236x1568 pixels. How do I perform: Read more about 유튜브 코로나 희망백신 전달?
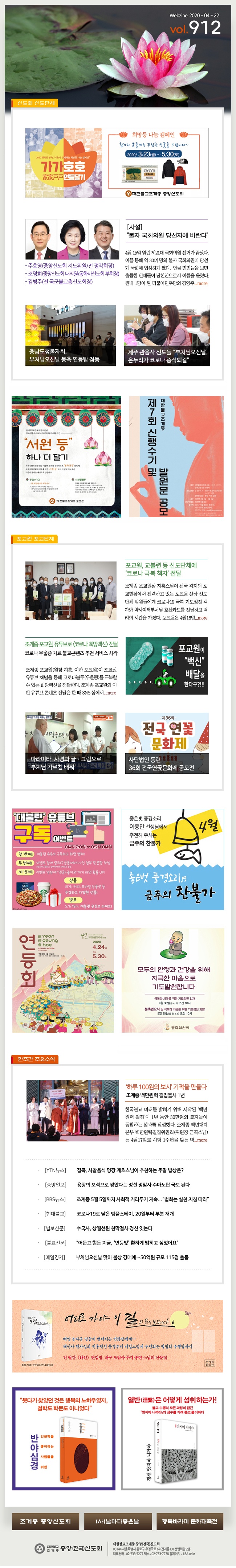[110, 693]
